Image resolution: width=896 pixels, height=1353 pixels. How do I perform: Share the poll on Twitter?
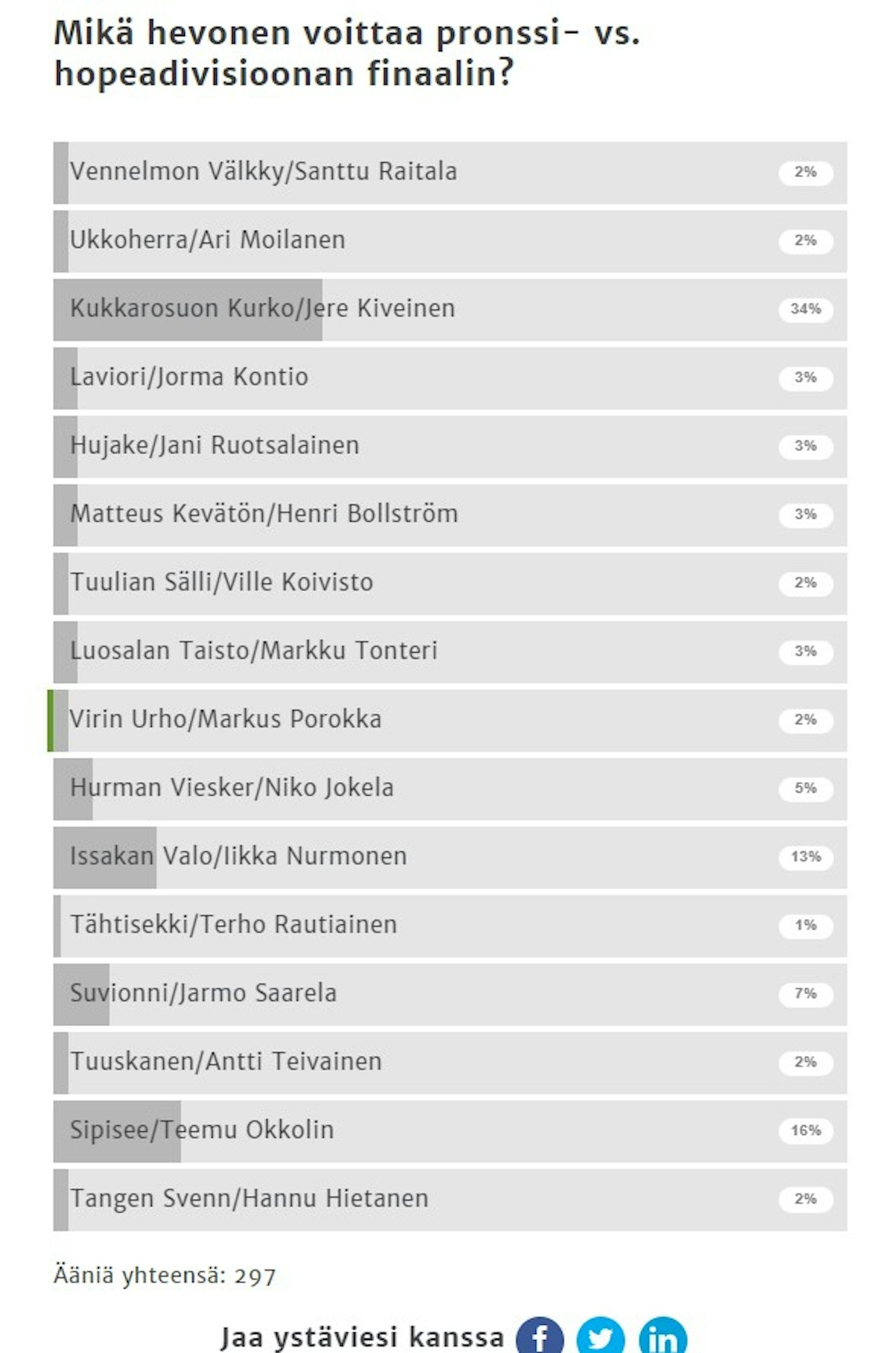(x=600, y=1337)
